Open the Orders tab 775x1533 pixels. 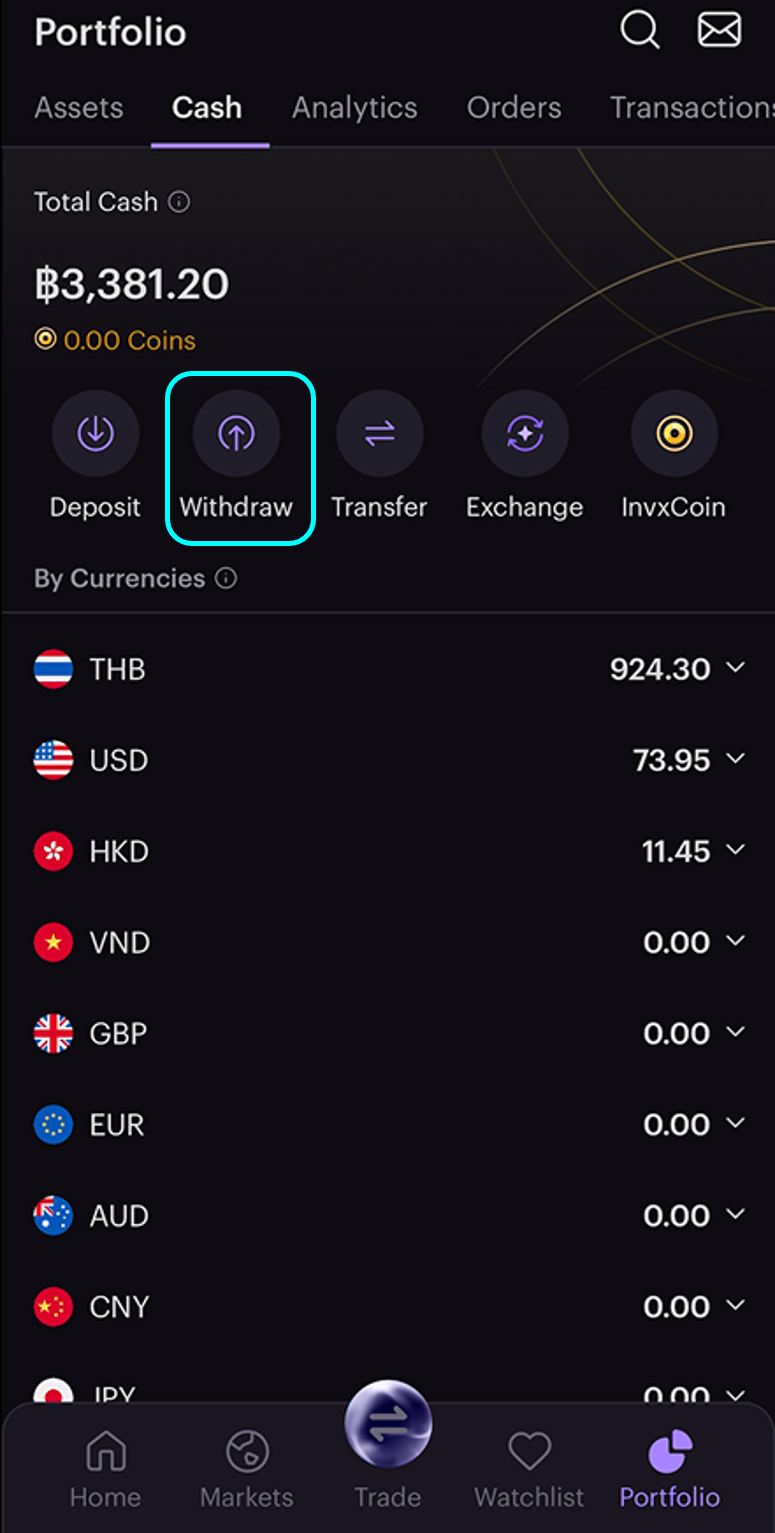(514, 108)
